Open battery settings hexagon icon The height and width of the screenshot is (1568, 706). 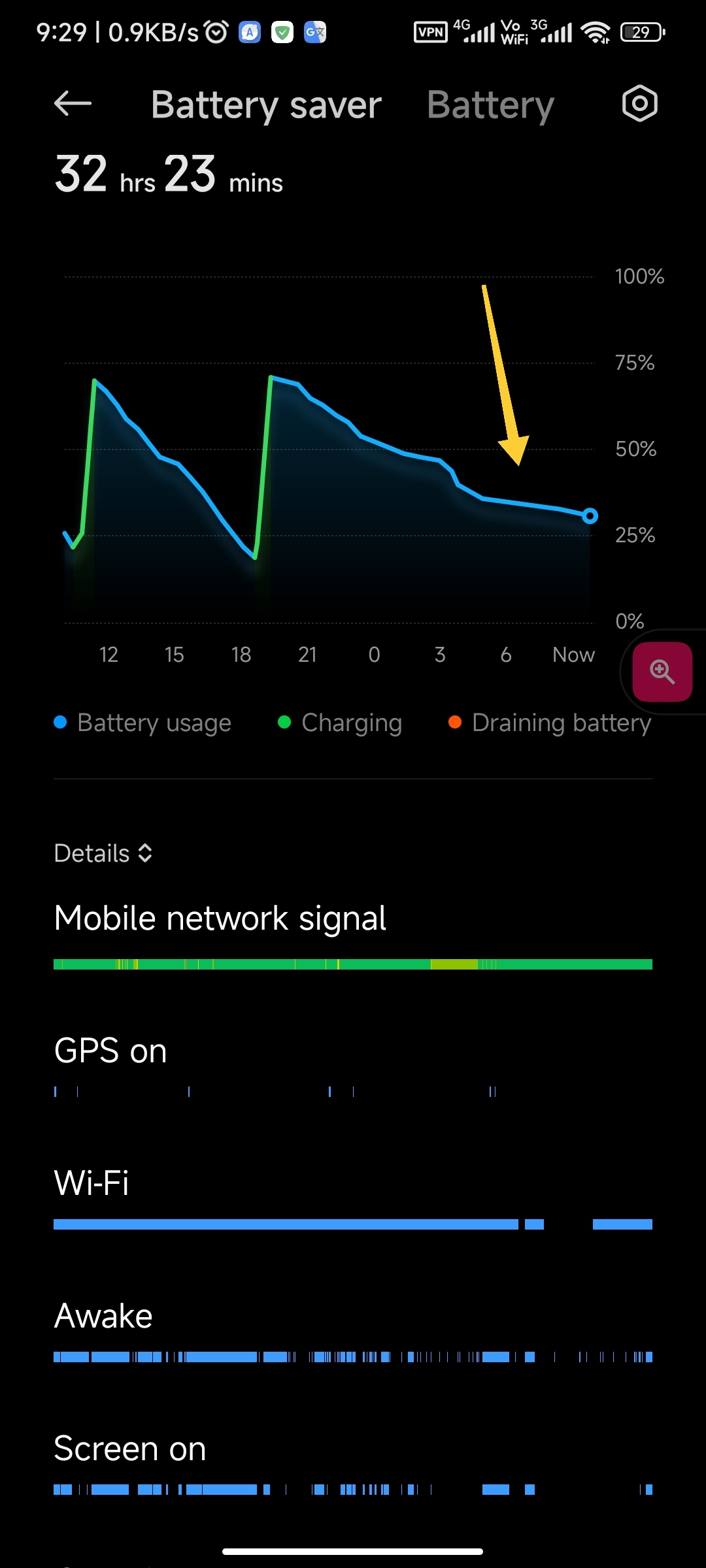coord(639,103)
